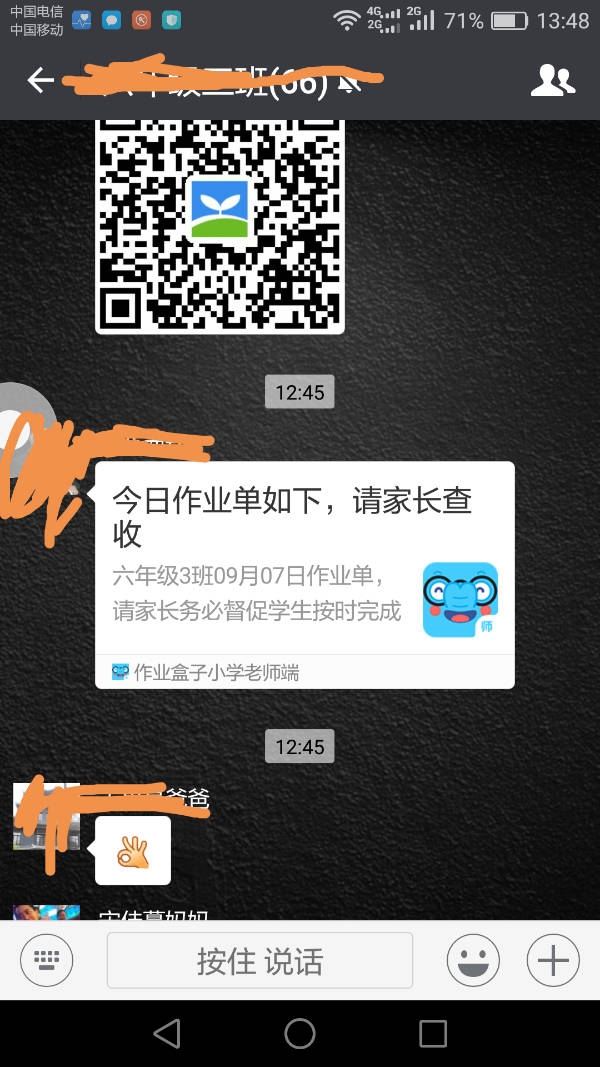Go back from the group chat
The height and width of the screenshot is (1067, 600).
coord(40,81)
